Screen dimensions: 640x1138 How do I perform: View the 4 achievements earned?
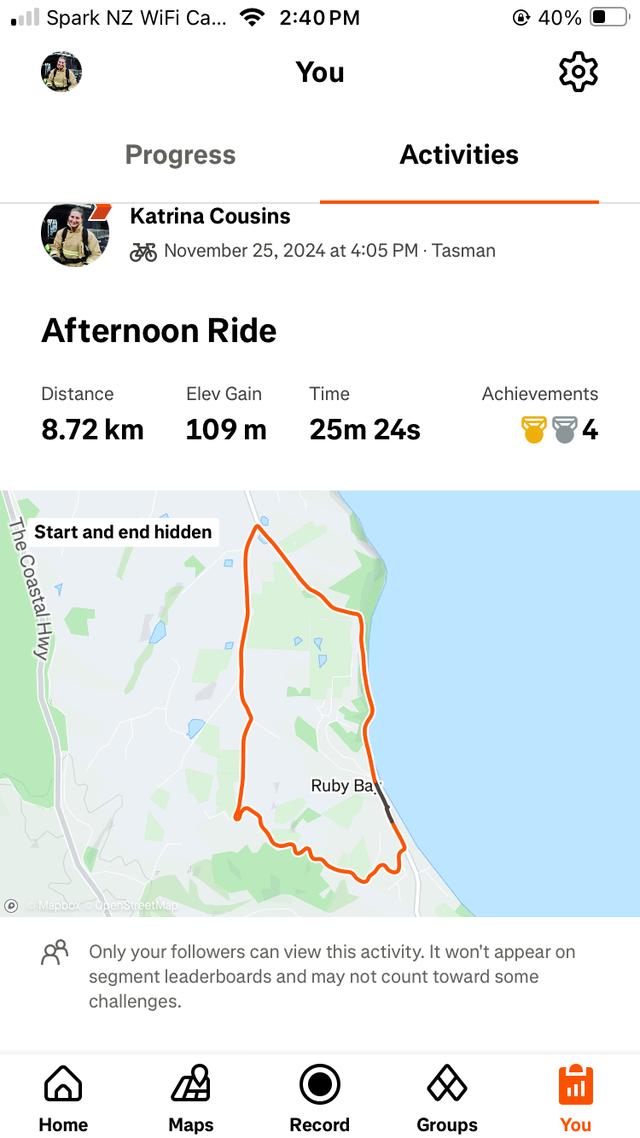pyautogui.click(x=559, y=430)
